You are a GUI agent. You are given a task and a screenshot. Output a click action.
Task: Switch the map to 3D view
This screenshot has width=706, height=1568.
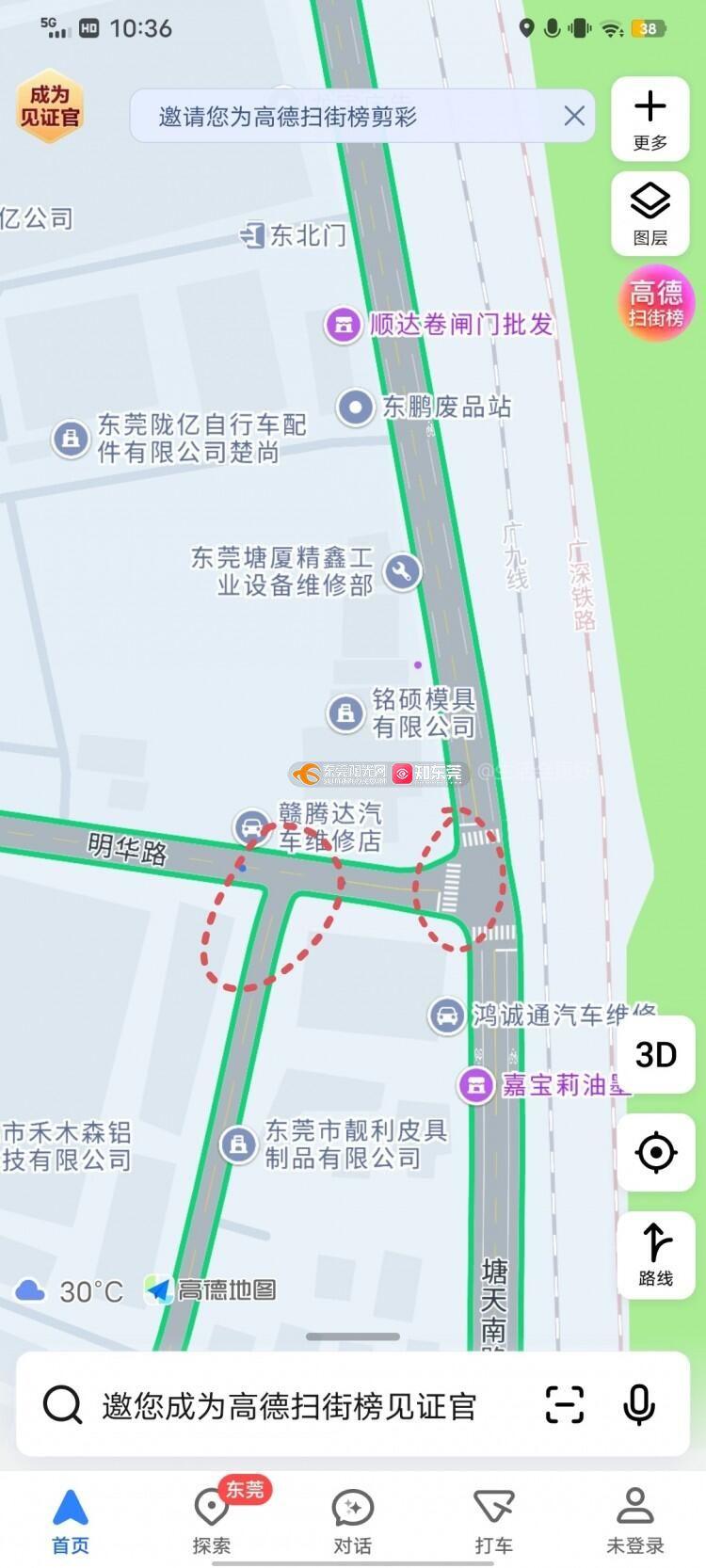point(655,1055)
